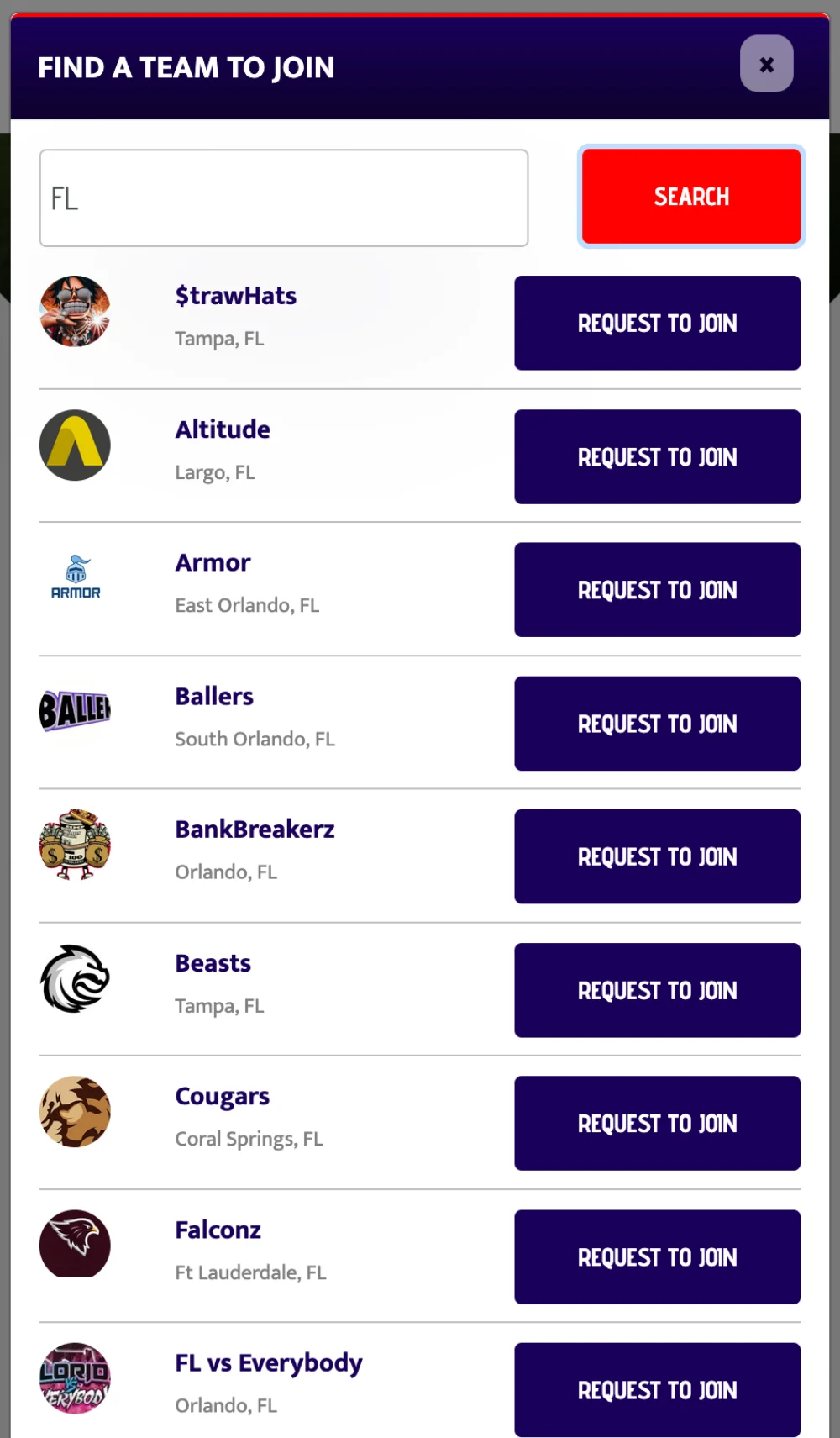The width and height of the screenshot is (840, 1438).
Task: Request to join Altitude team
Action: 657,457
